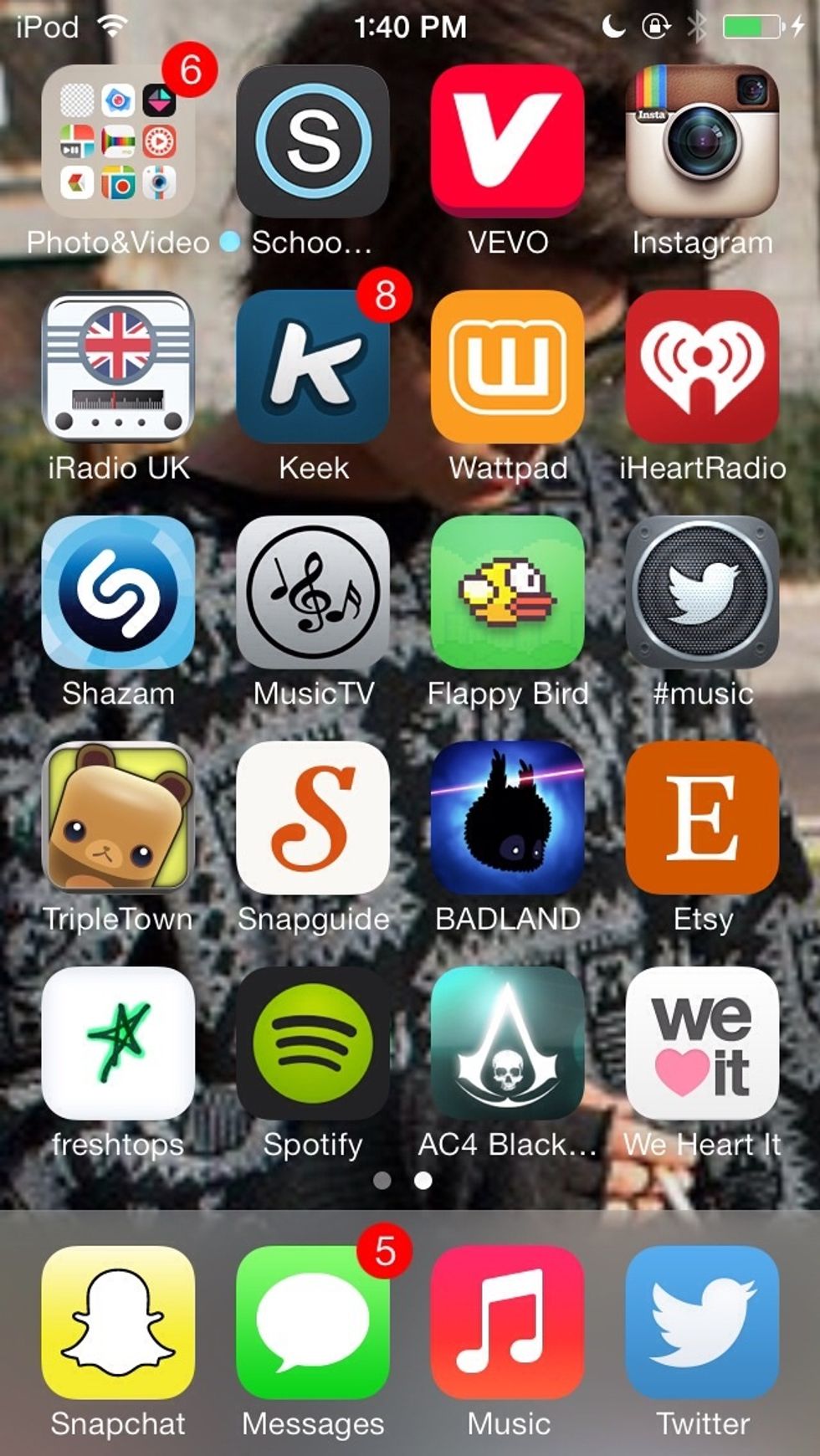Open We Heart It
The width and height of the screenshot is (820, 1456).
pyautogui.click(x=703, y=1046)
